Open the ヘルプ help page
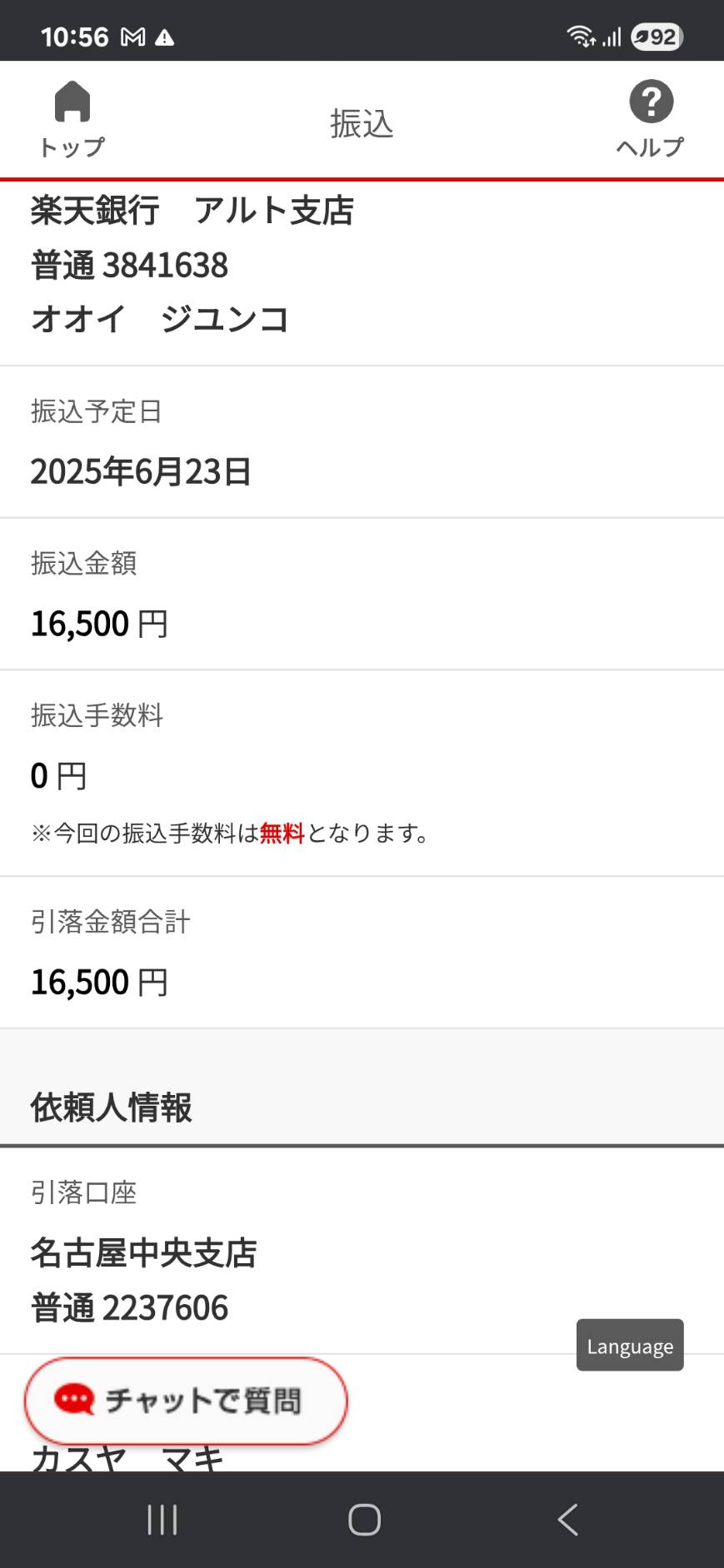The image size is (724, 1568). 650,119
